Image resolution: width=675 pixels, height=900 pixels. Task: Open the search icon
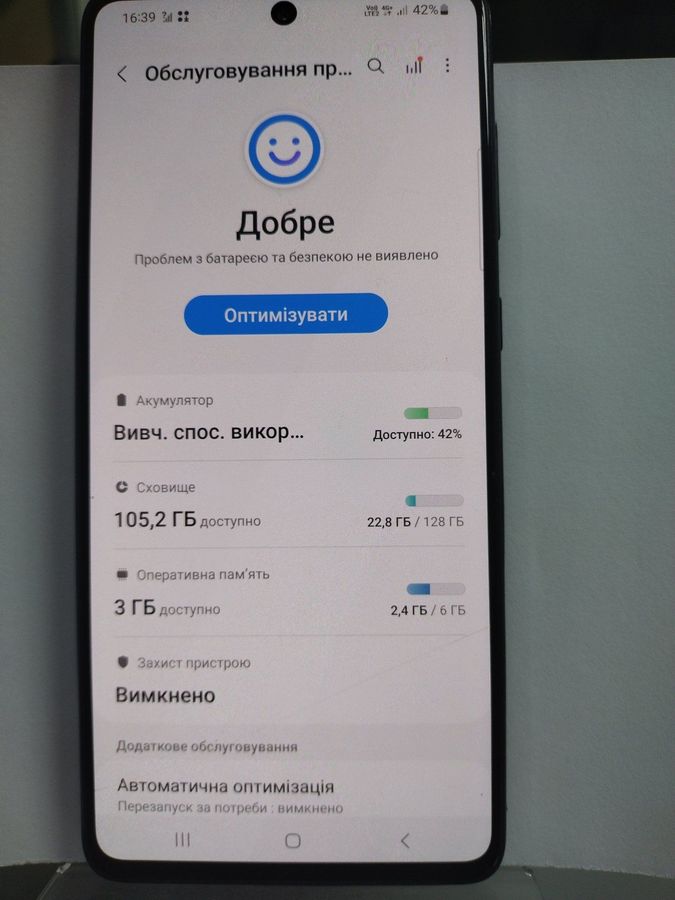point(376,67)
